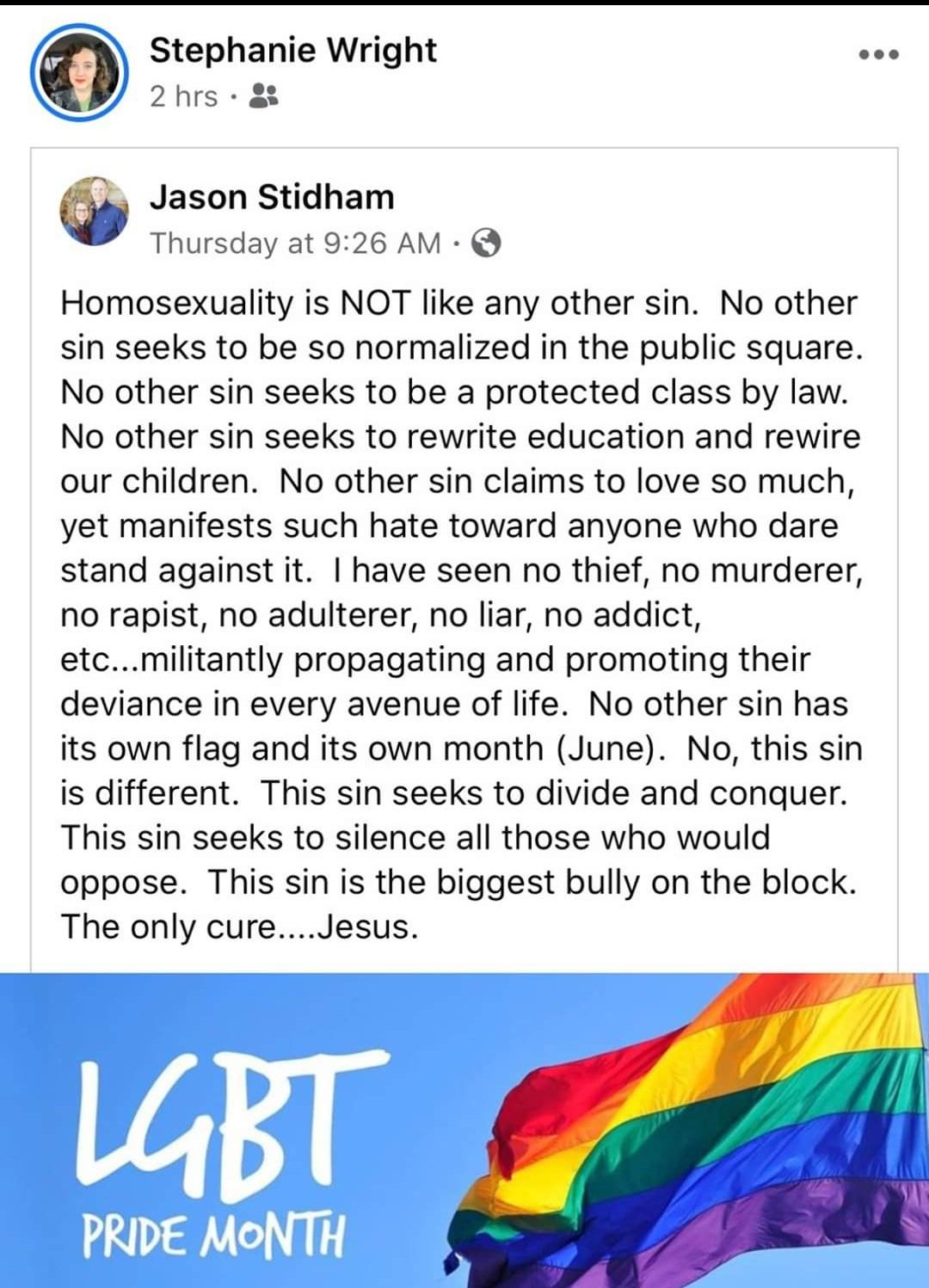929x1288 pixels.
Task: Open the post's three-dot options menu
Action: (x=879, y=54)
